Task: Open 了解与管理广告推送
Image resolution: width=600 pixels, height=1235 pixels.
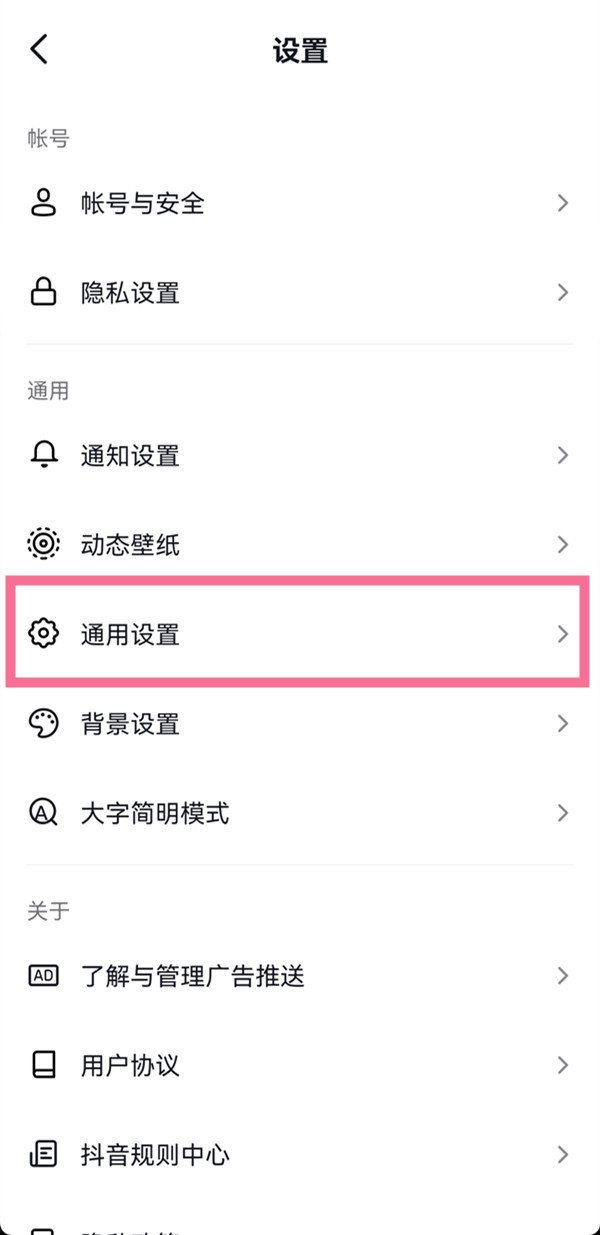Action: pyautogui.click(x=298, y=975)
